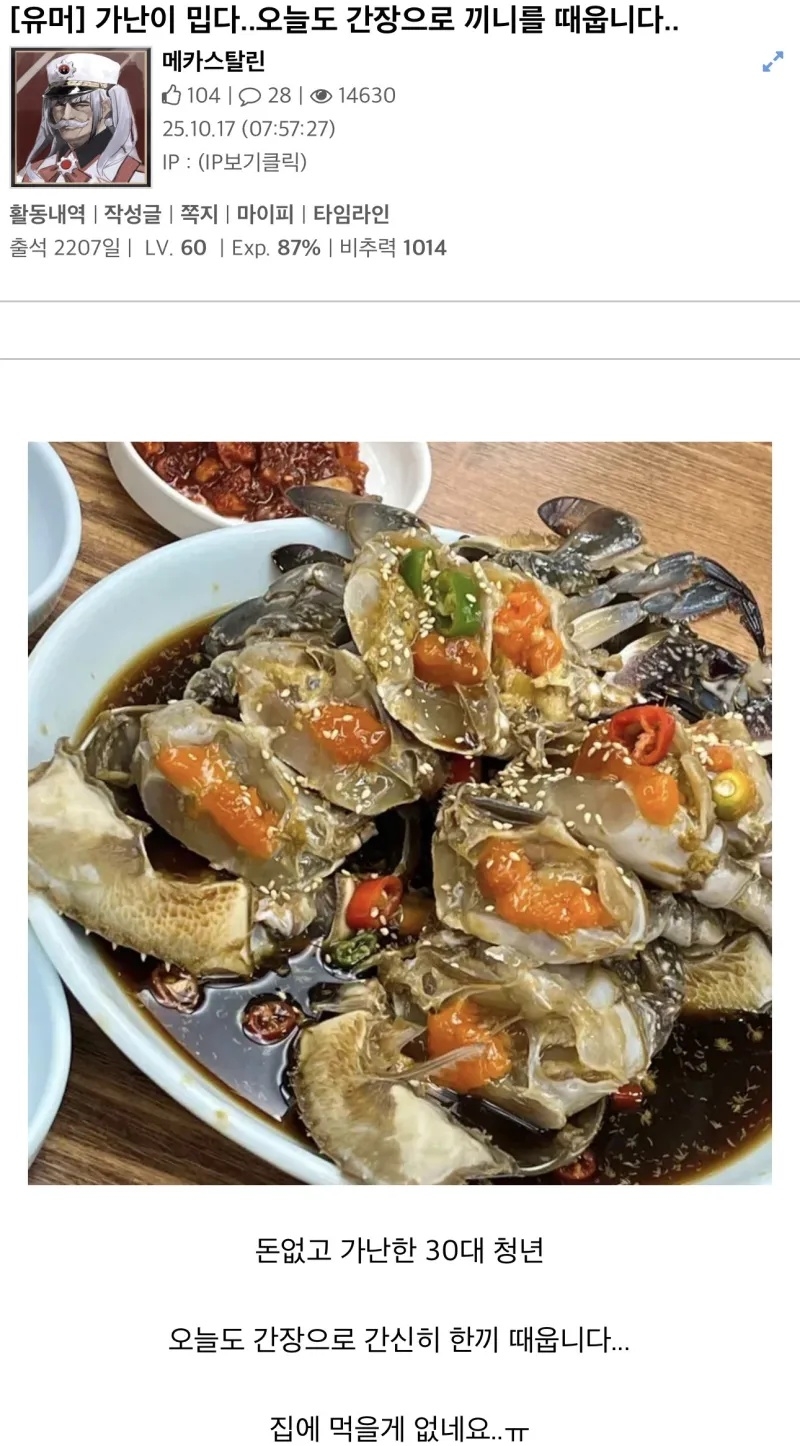This screenshot has width=800, height=1446.
Task: Open the author's 타임라인
Action: [350, 214]
